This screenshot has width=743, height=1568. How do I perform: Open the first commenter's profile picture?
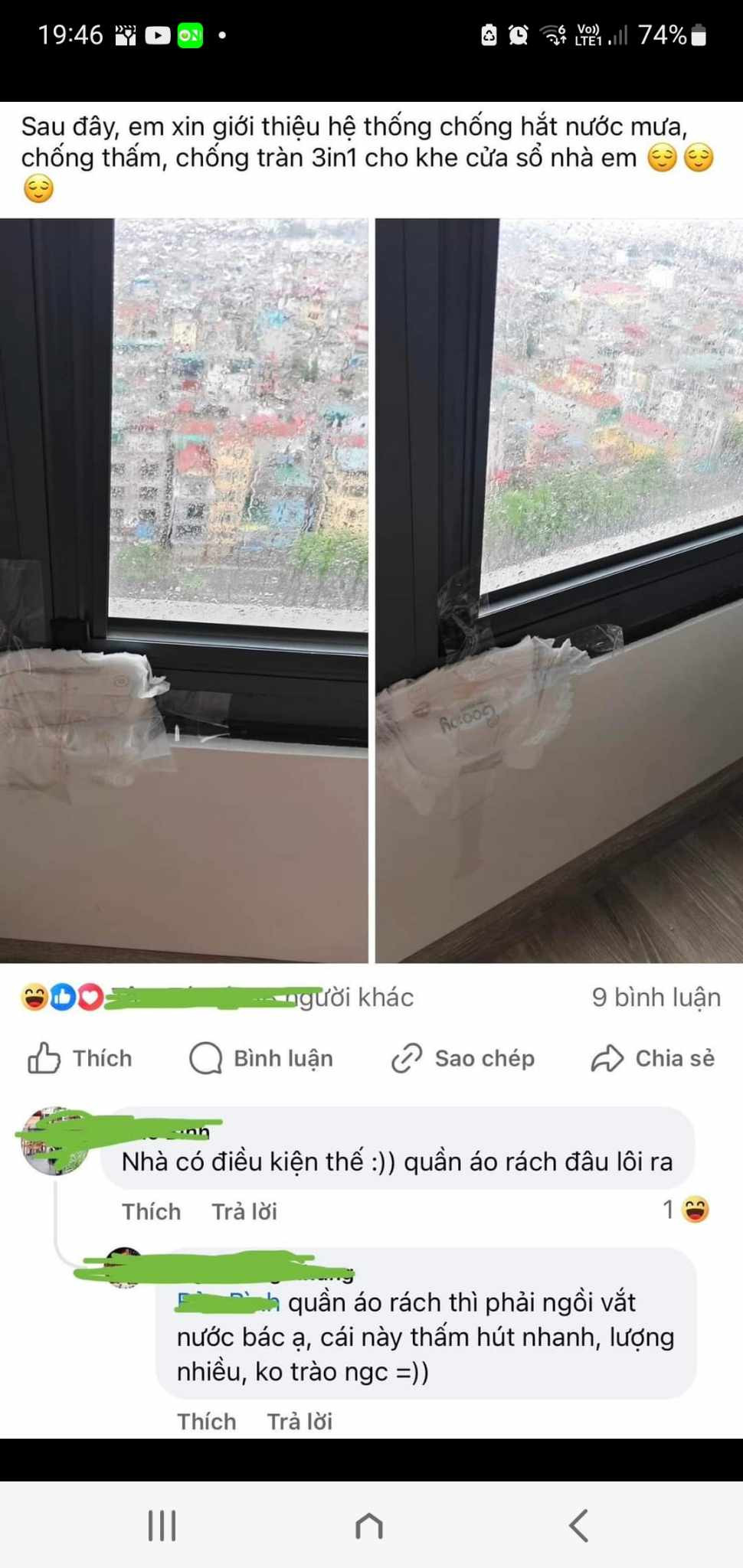point(54,1141)
